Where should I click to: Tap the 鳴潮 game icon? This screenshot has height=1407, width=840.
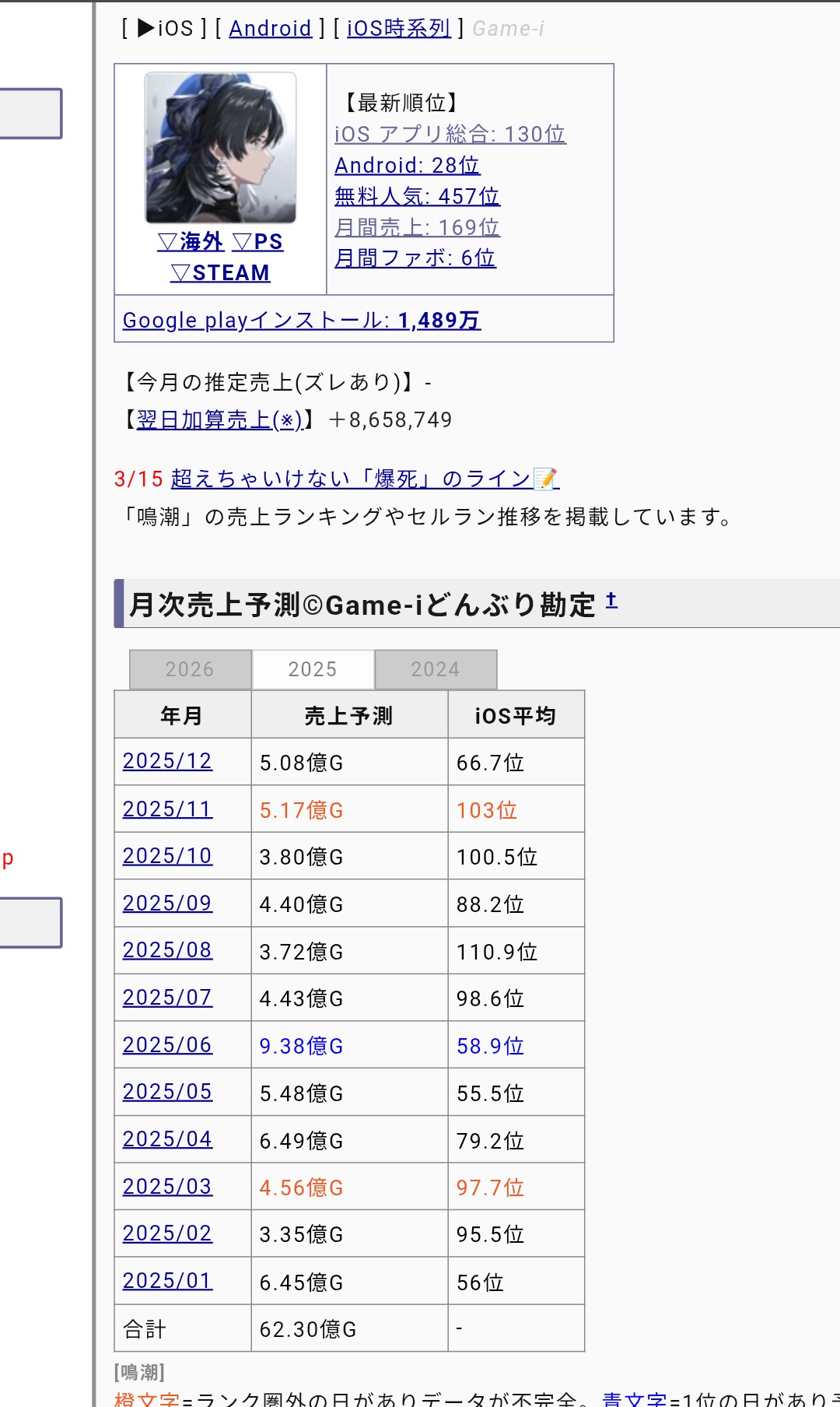pos(221,148)
